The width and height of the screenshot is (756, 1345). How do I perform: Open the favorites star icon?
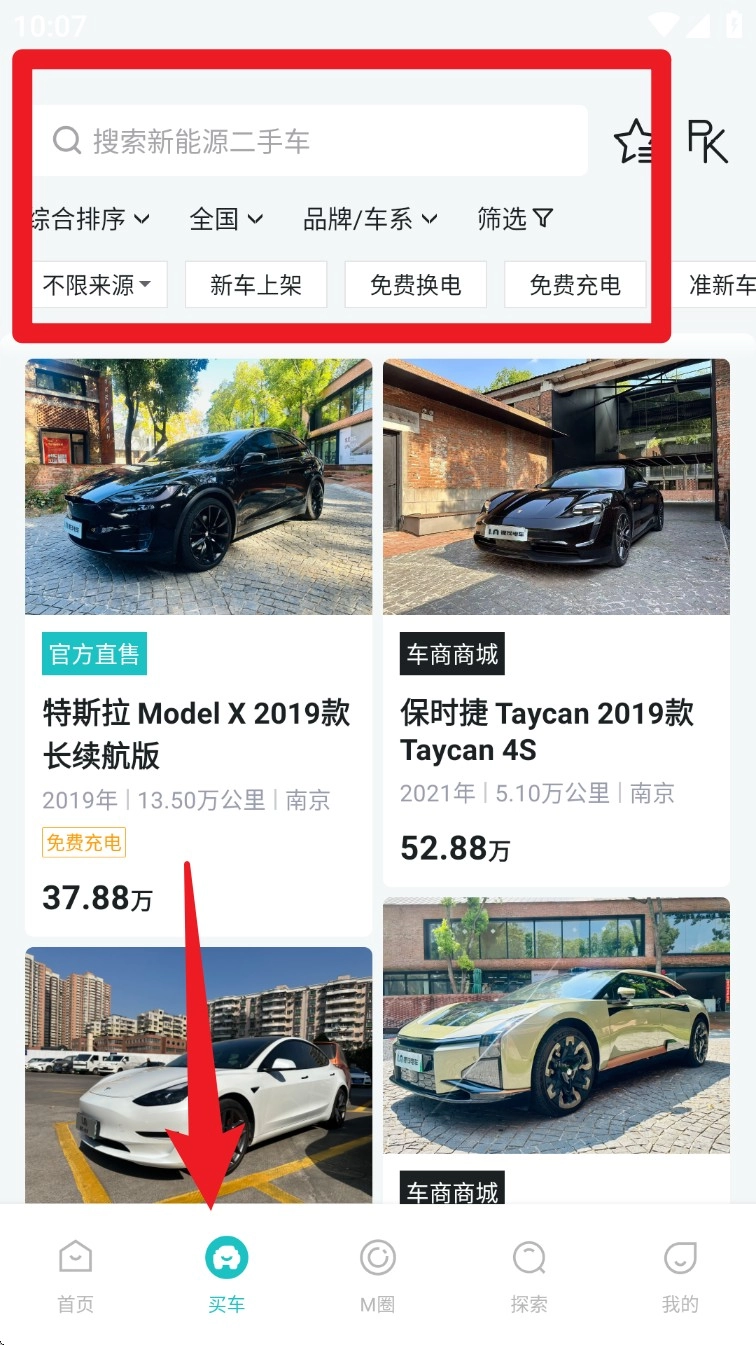(633, 141)
